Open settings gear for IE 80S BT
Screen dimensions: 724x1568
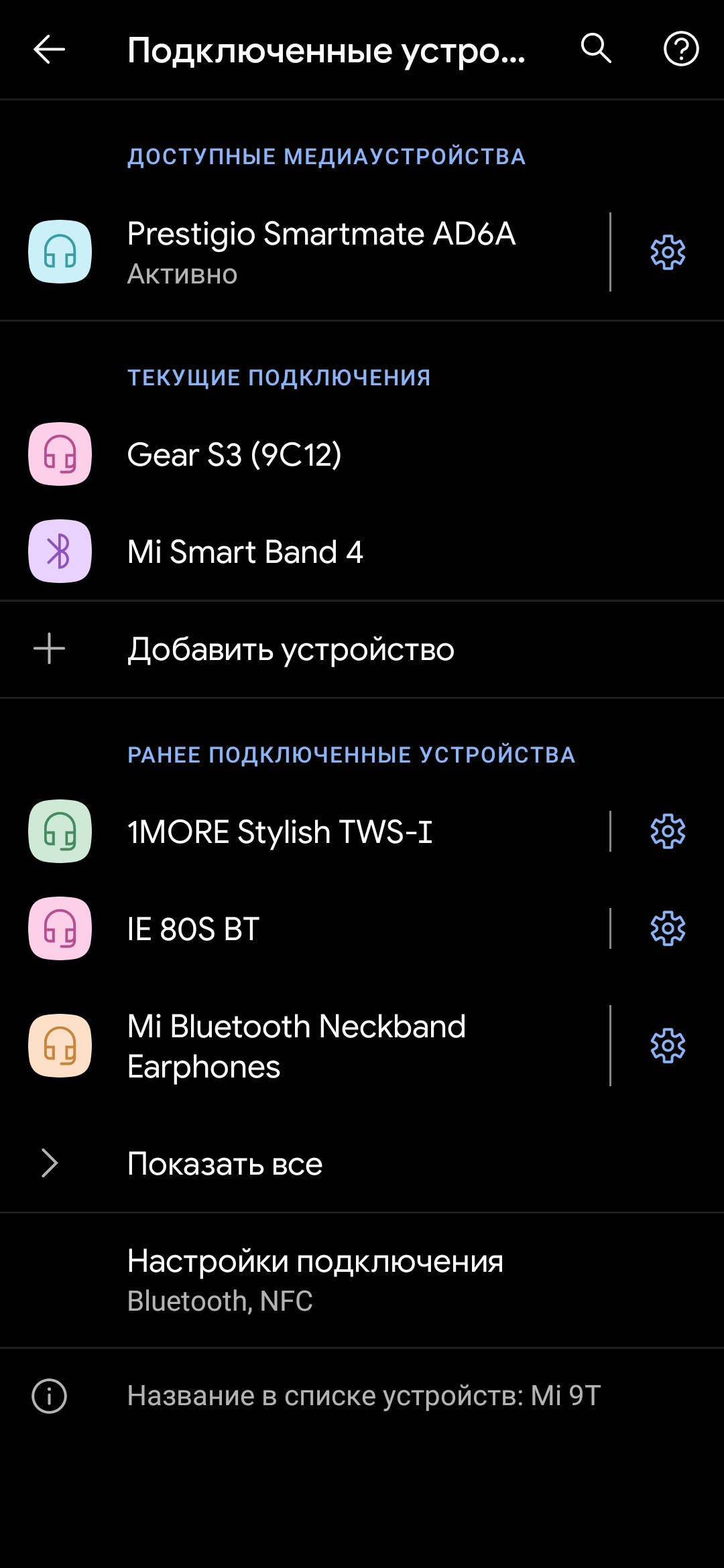click(x=668, y=929)
